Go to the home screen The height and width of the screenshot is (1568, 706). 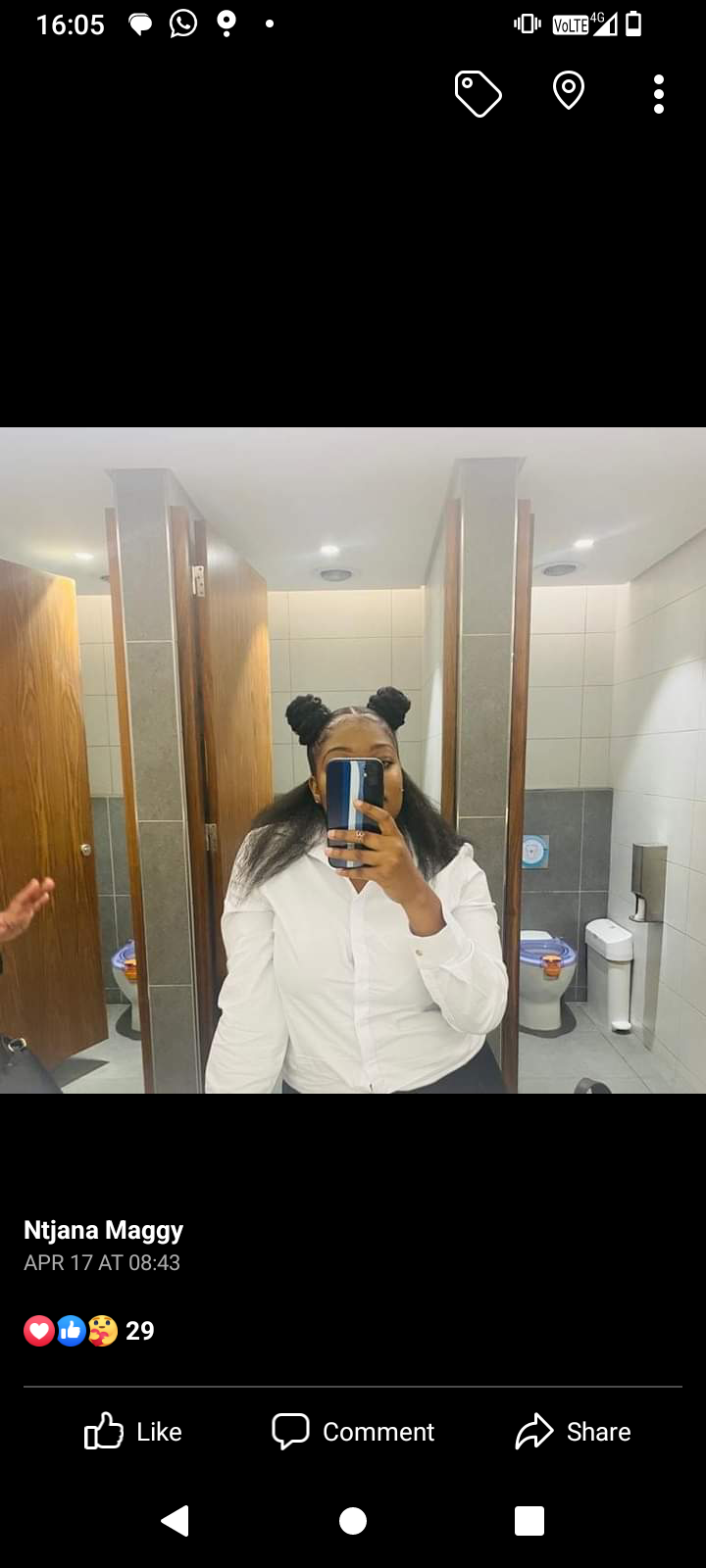click(353, 1521)
